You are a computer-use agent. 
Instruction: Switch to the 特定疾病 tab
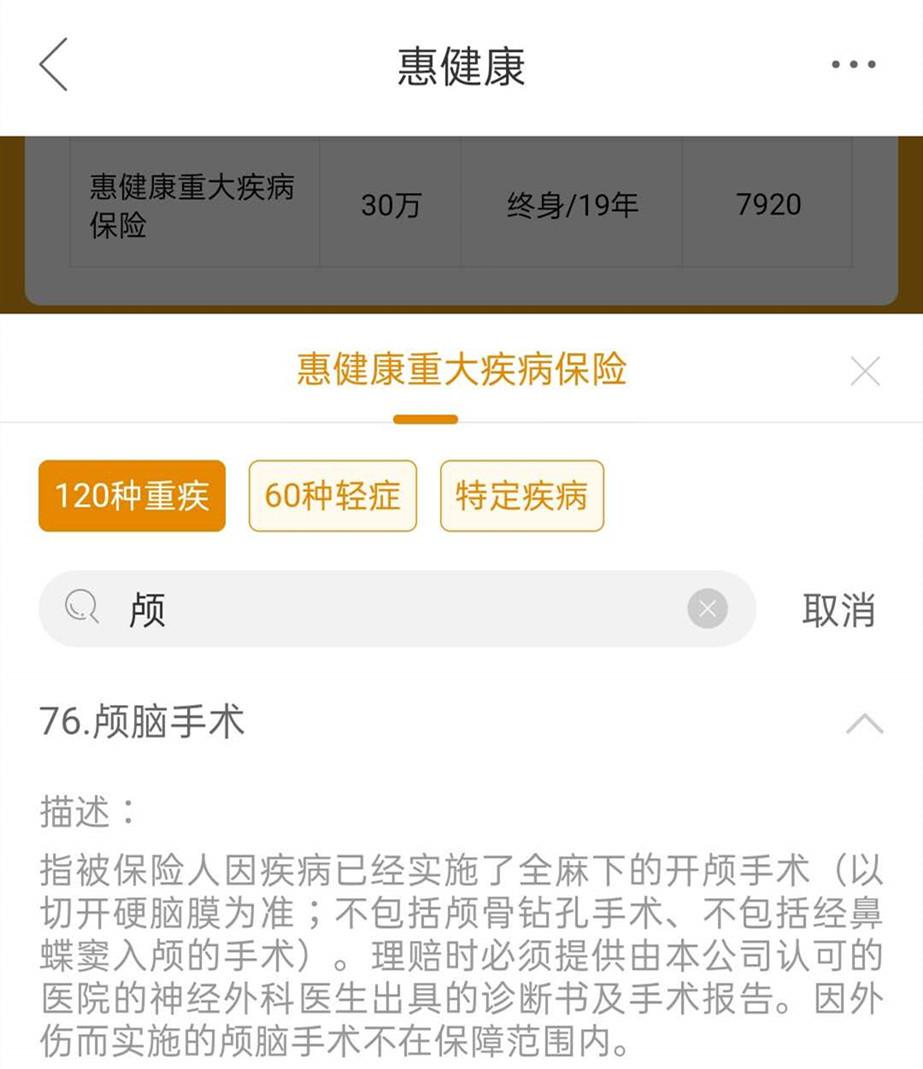coord(521,496)
